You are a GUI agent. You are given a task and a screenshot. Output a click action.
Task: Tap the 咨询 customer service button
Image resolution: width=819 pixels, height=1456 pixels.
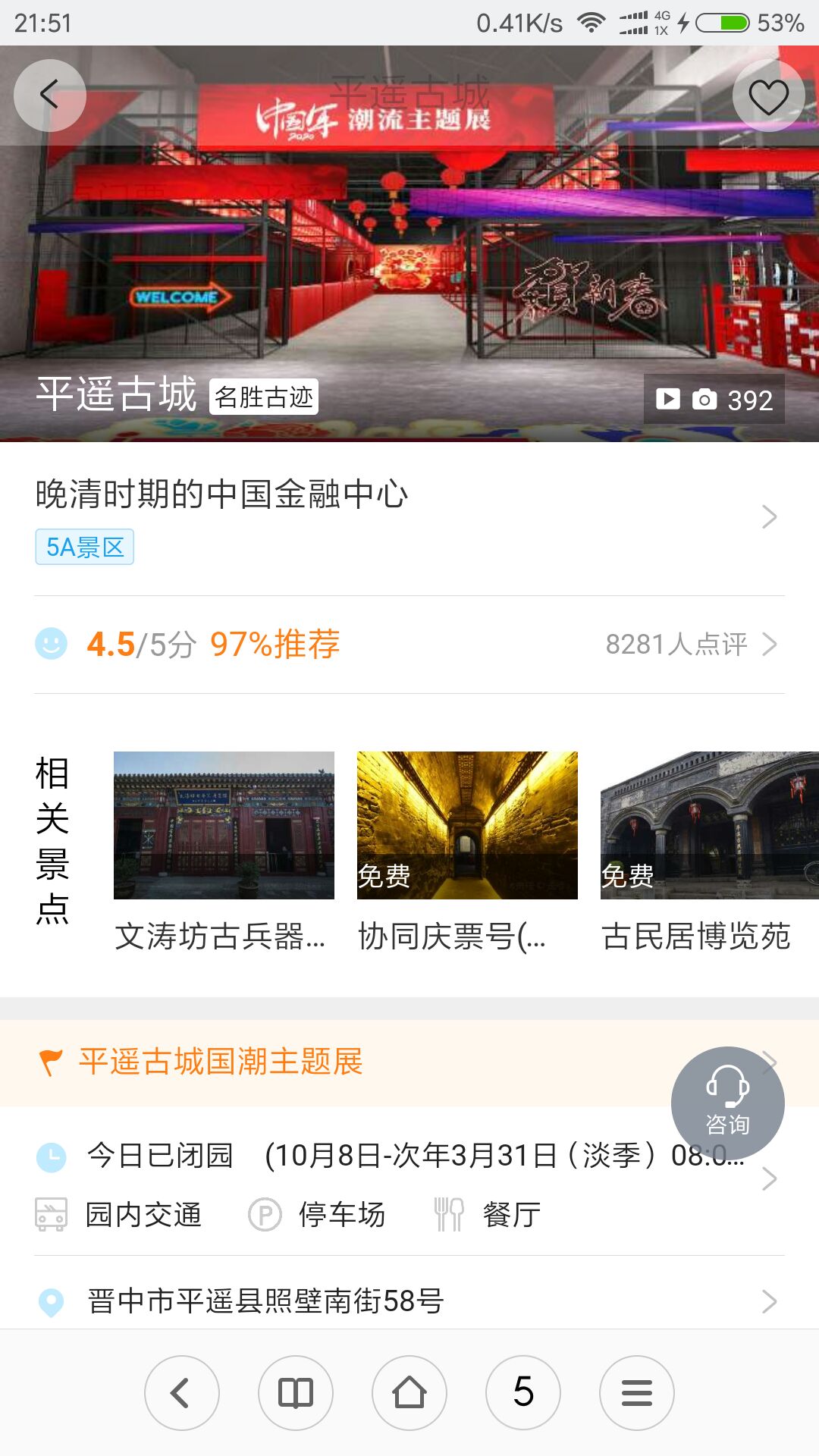coord(727,1103)
